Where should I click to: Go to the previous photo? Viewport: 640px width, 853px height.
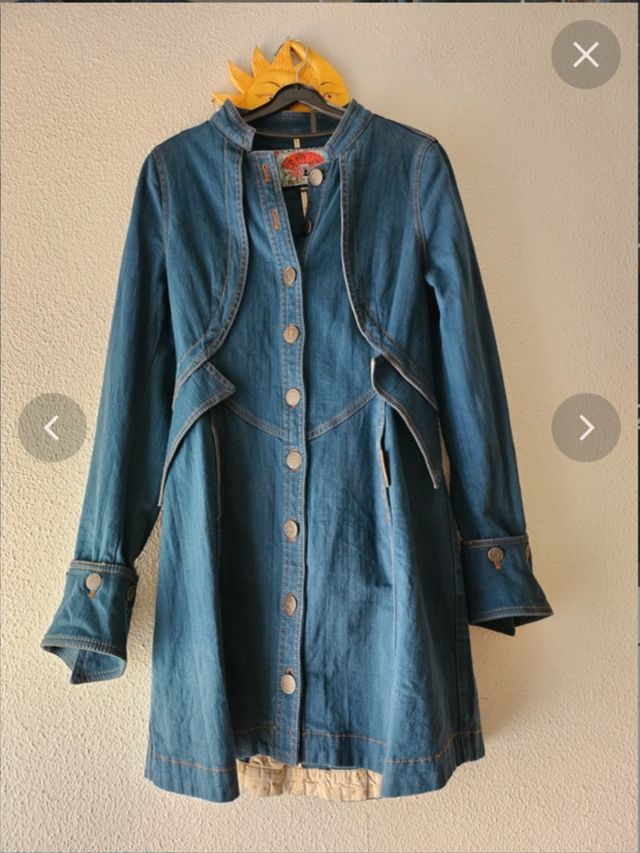tap(52, 428)
